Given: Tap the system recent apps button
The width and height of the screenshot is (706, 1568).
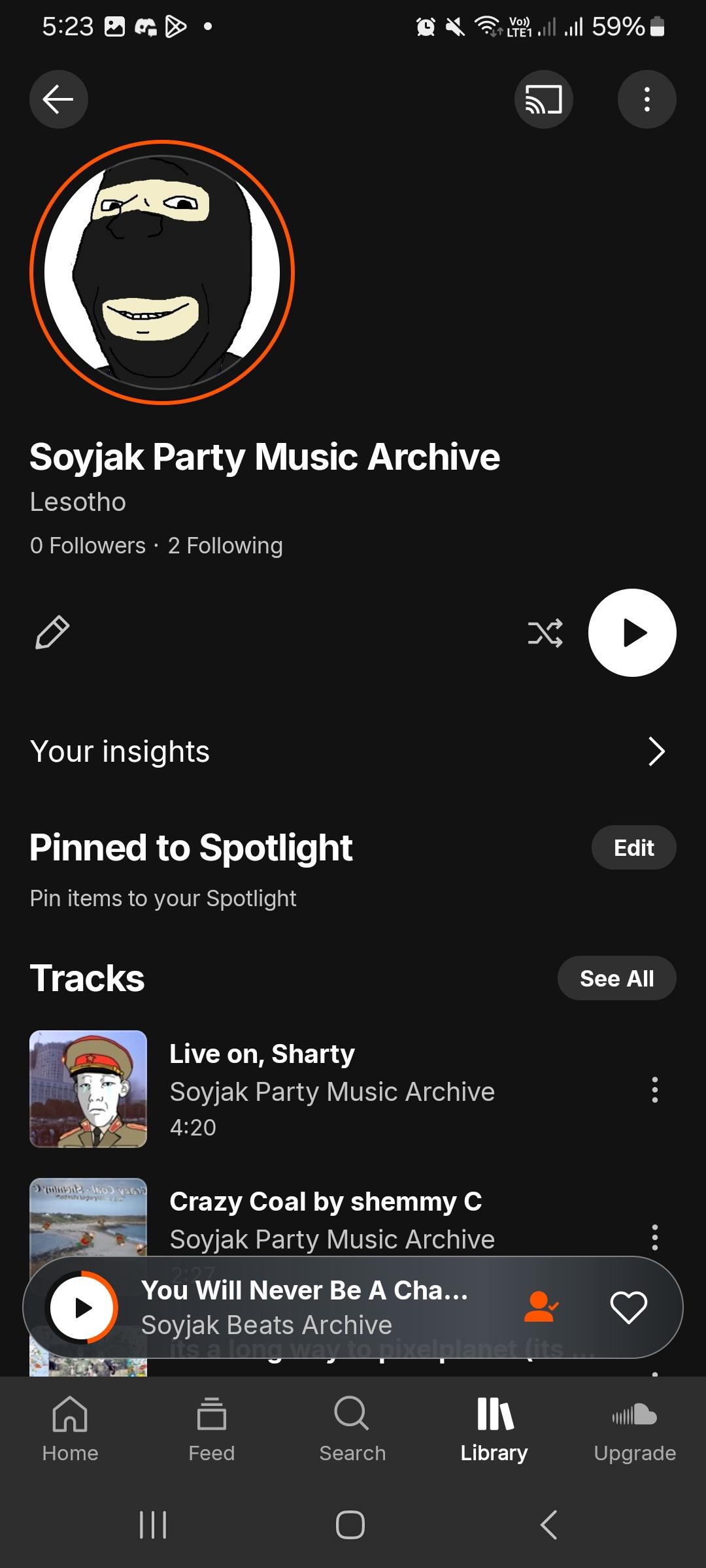Looking at the screenshot, I should (153, 1525).
